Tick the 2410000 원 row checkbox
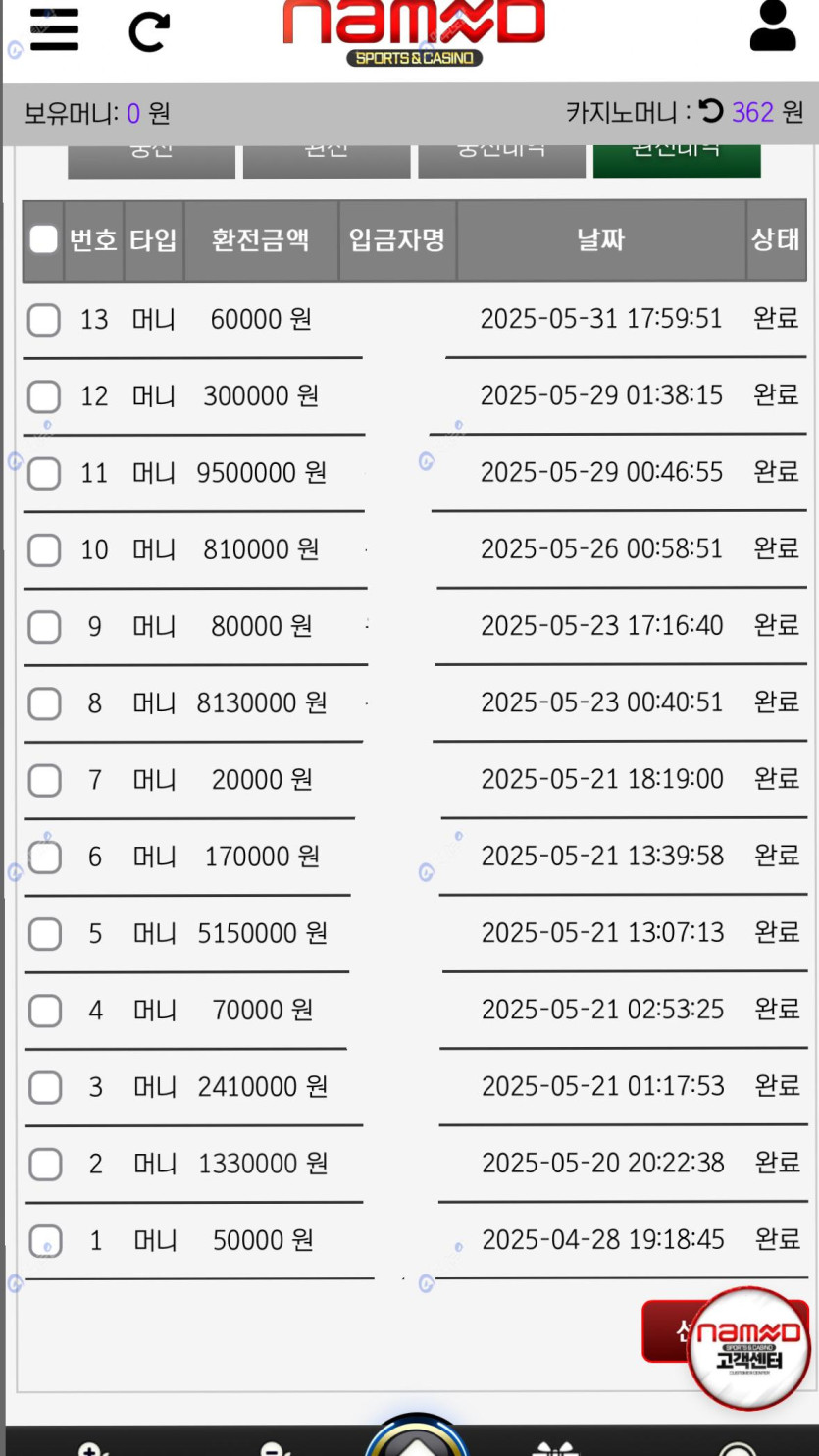Viewport: 819px width, 1456px height. (44, 1087)
